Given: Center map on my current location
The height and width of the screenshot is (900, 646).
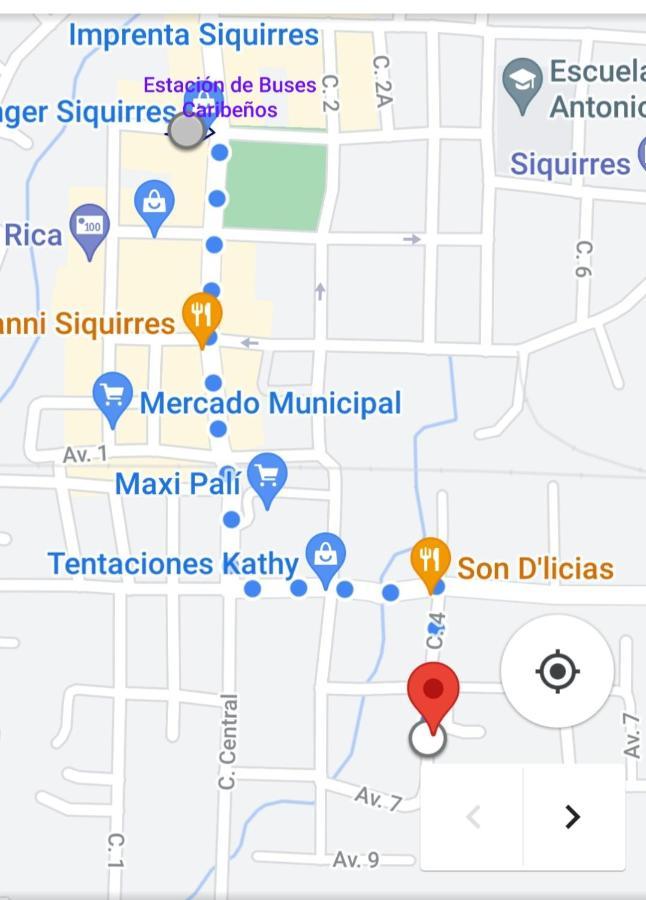Looking at the screenshot, I should [557, 671].
